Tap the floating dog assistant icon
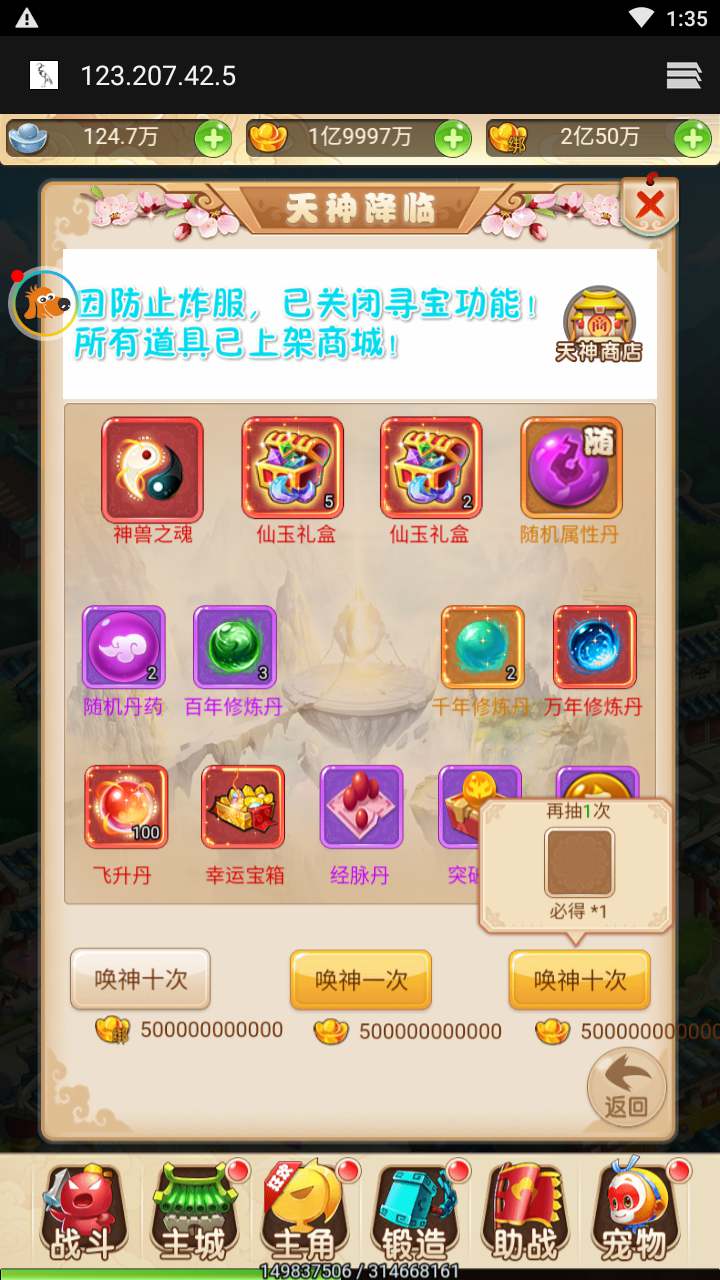This screenshot has width=720, height=1280. [43, 303]
